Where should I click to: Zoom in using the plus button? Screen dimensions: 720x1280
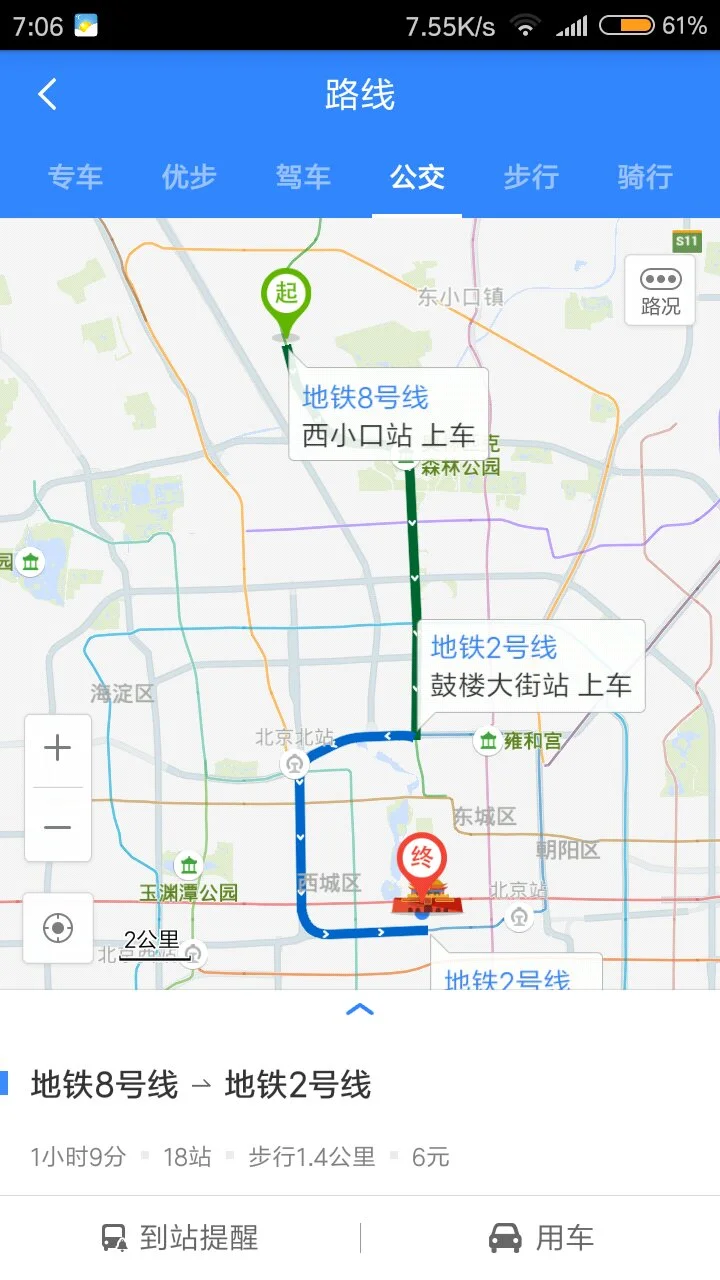point(57,747)
